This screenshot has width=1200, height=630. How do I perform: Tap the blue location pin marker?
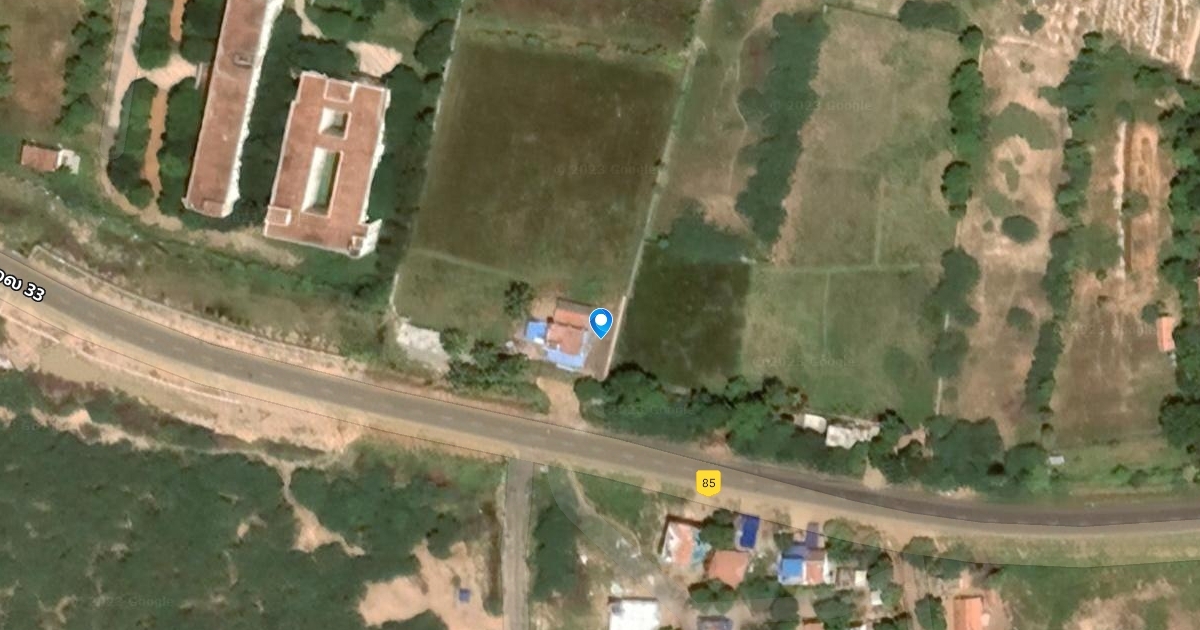tap(600, 322)
